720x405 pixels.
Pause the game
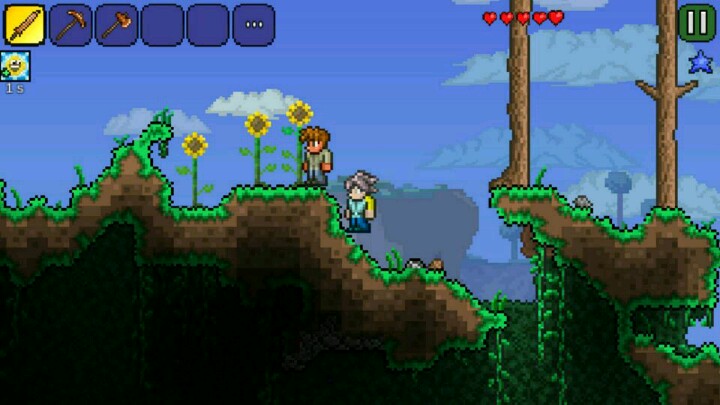(696, 22)
